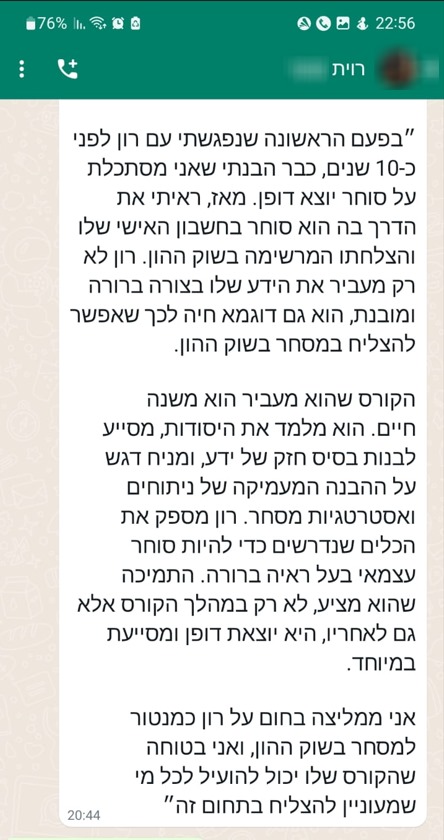444x840 pixels.
Task: Open the three-dot overflow menu
Action: tap(21, 69)
